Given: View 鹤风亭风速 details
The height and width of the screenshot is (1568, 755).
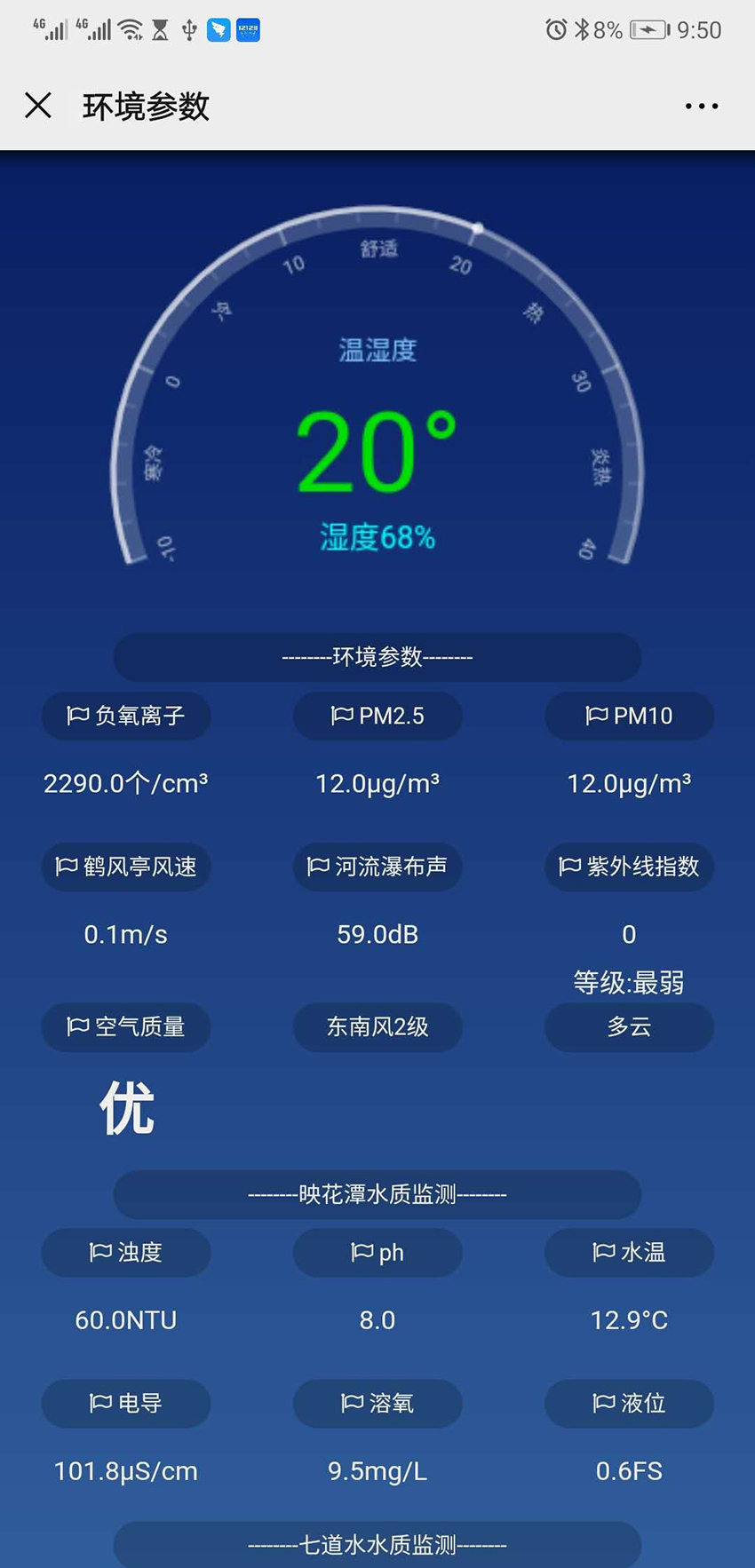Looking at the screenshot, I should (126, 867).
